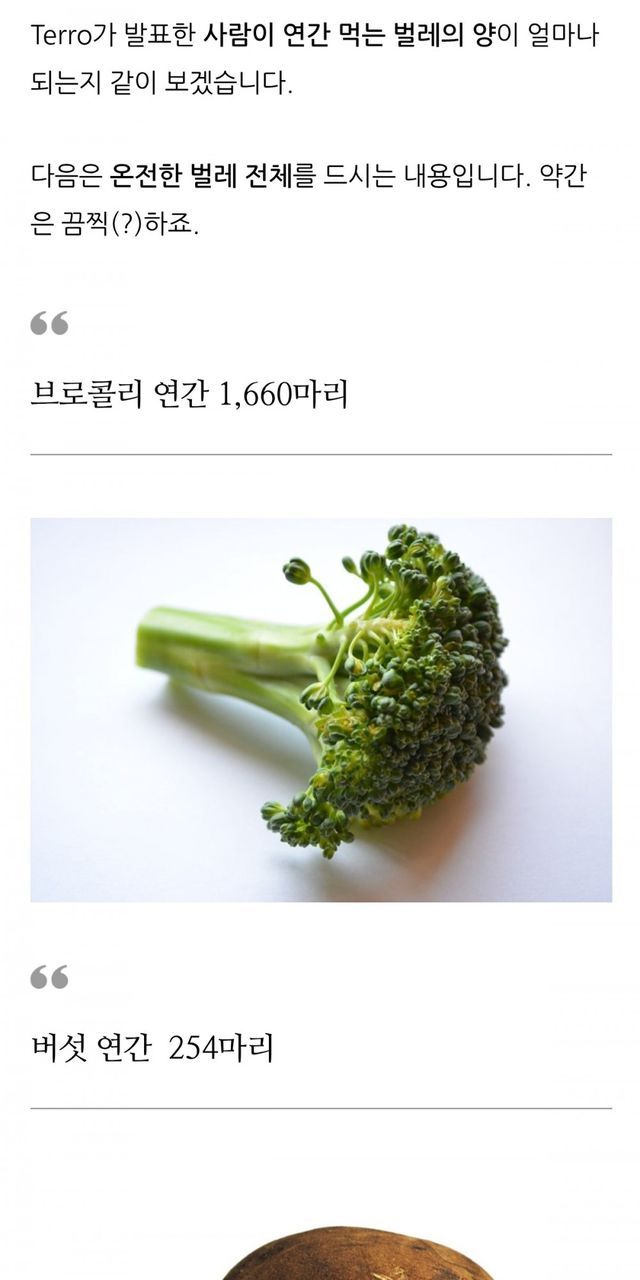This screenshot has width=640, height=1280.
Task: Open the broccoli photo in the article
Action: (x=321, y=709)
